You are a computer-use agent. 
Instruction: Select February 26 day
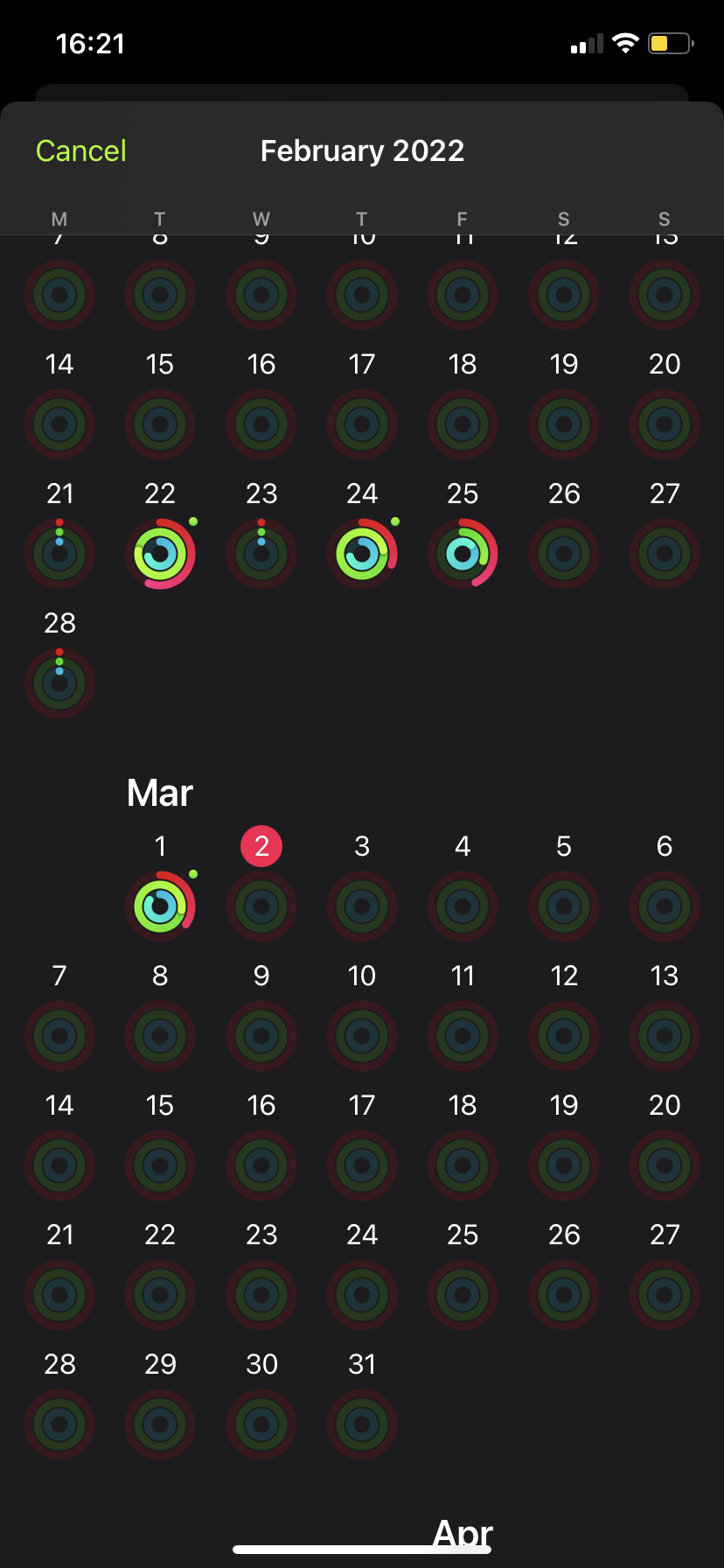[x=564, y=553]
